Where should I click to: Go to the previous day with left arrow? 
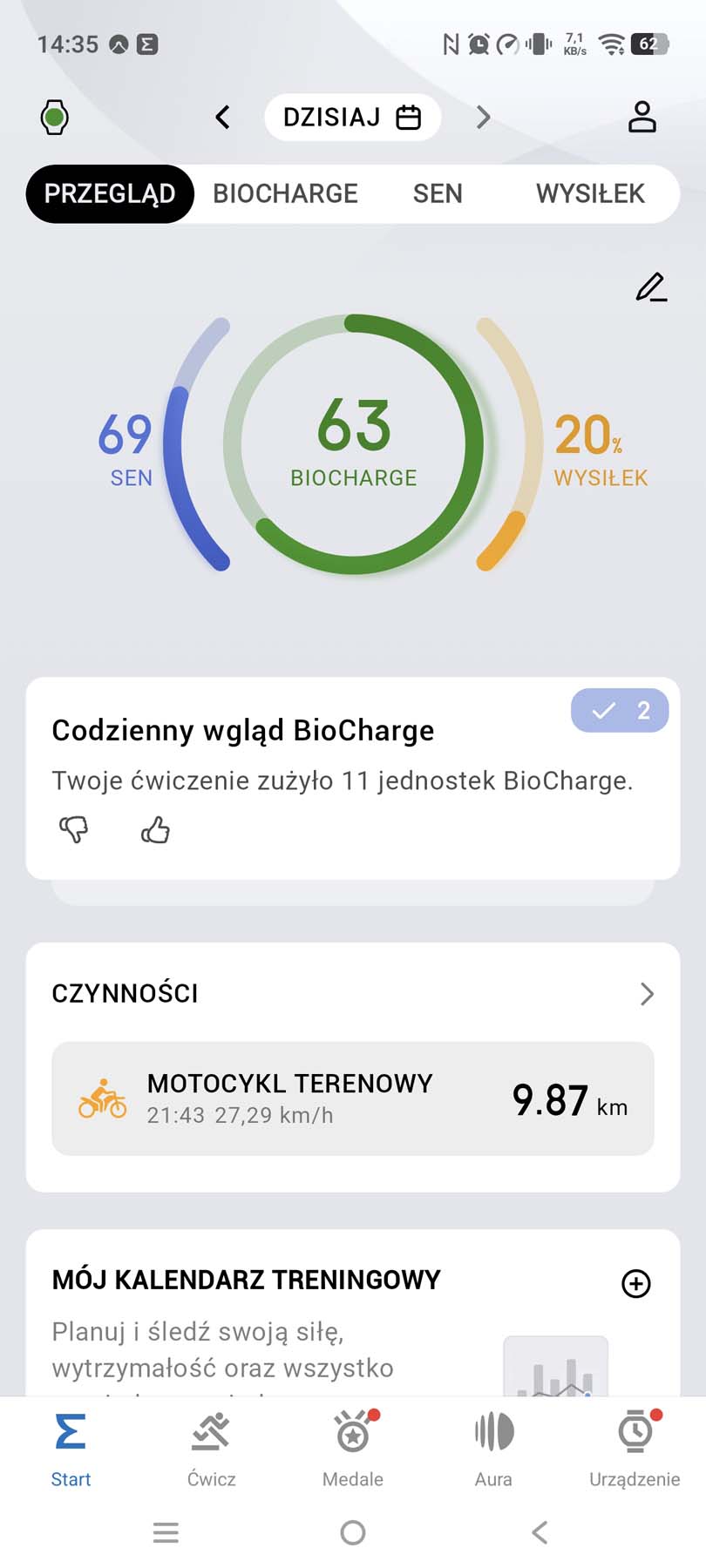click(222, 117)
